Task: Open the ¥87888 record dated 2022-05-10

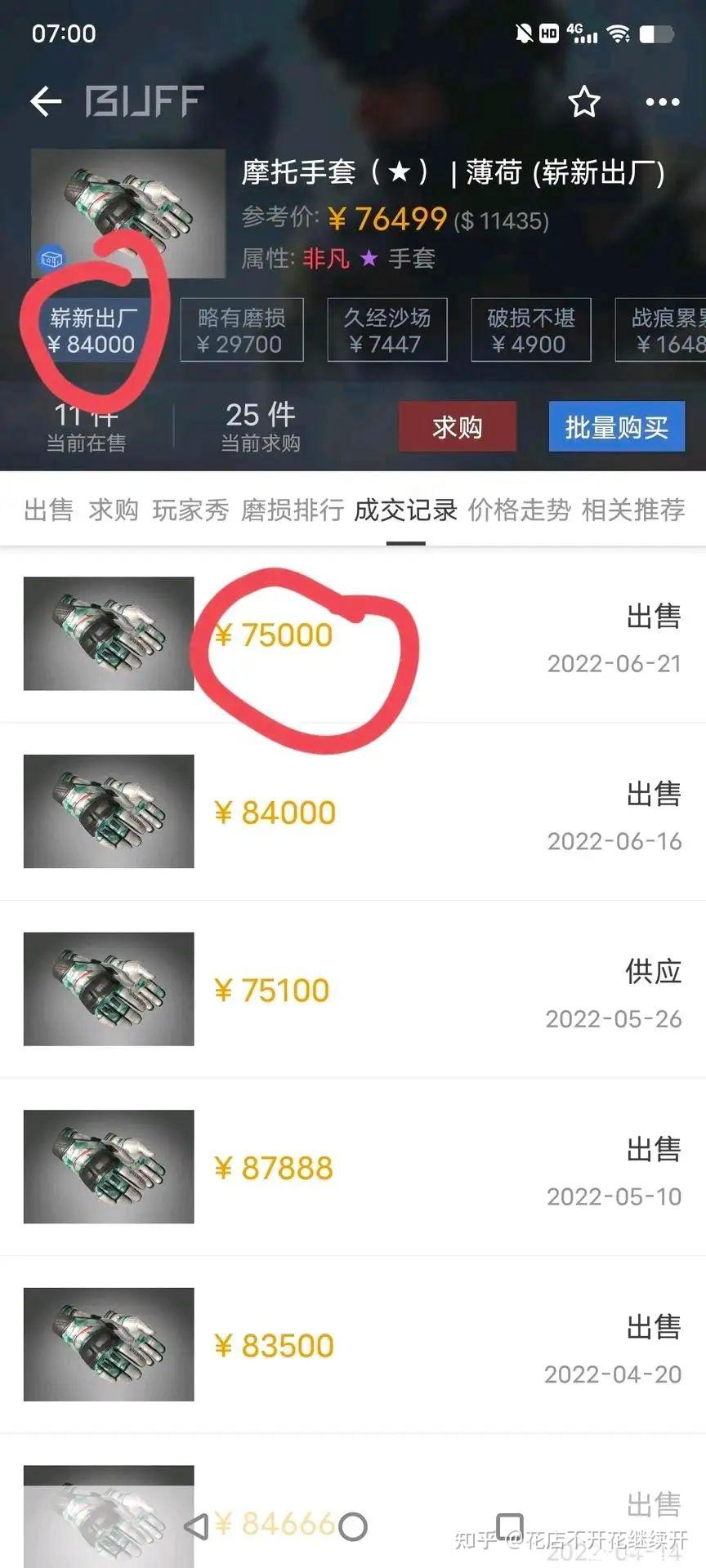Action: 353,1167
